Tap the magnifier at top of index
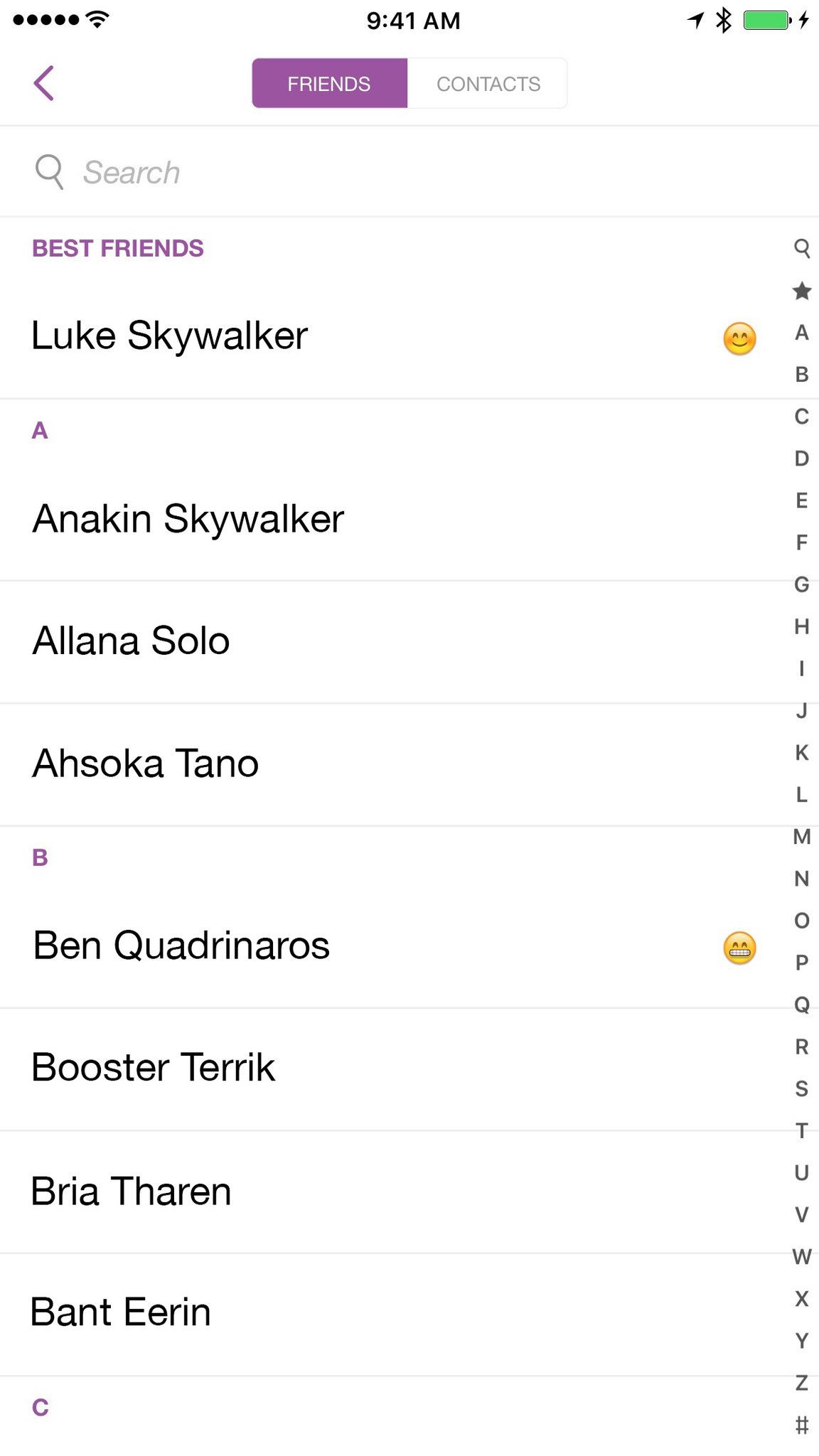The width and height of the screenshot is (819, 1456). (x=802, y=248)
